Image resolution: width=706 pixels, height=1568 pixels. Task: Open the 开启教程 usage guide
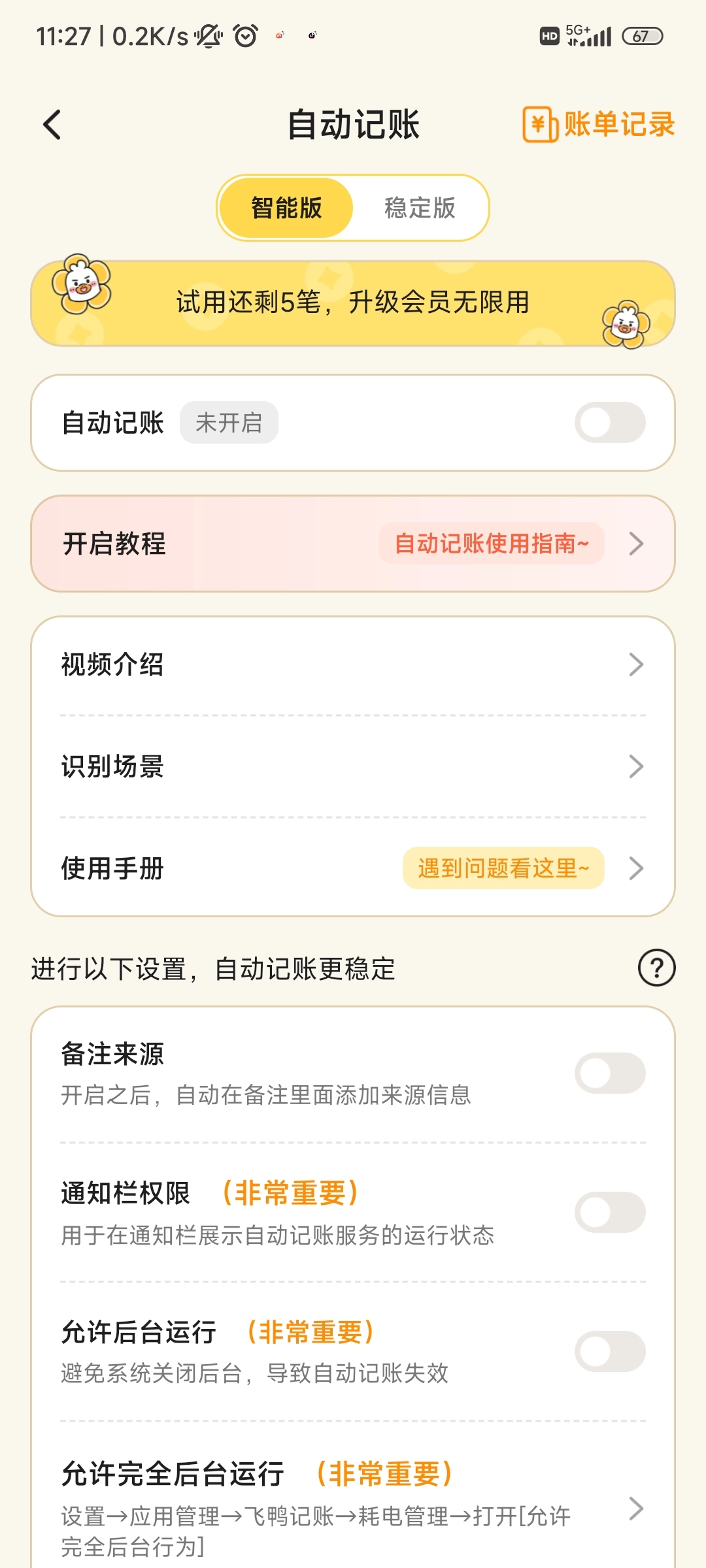point(353,544)
